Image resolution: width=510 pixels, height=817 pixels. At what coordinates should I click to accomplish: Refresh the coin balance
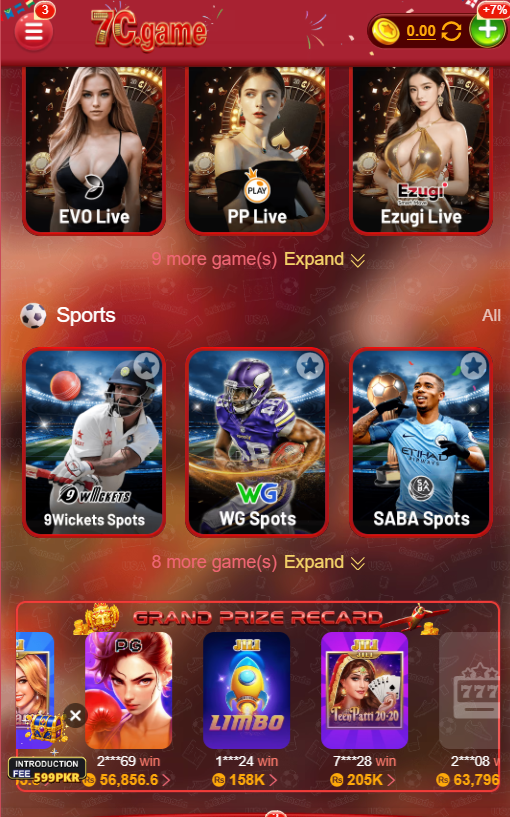point(451,31)
